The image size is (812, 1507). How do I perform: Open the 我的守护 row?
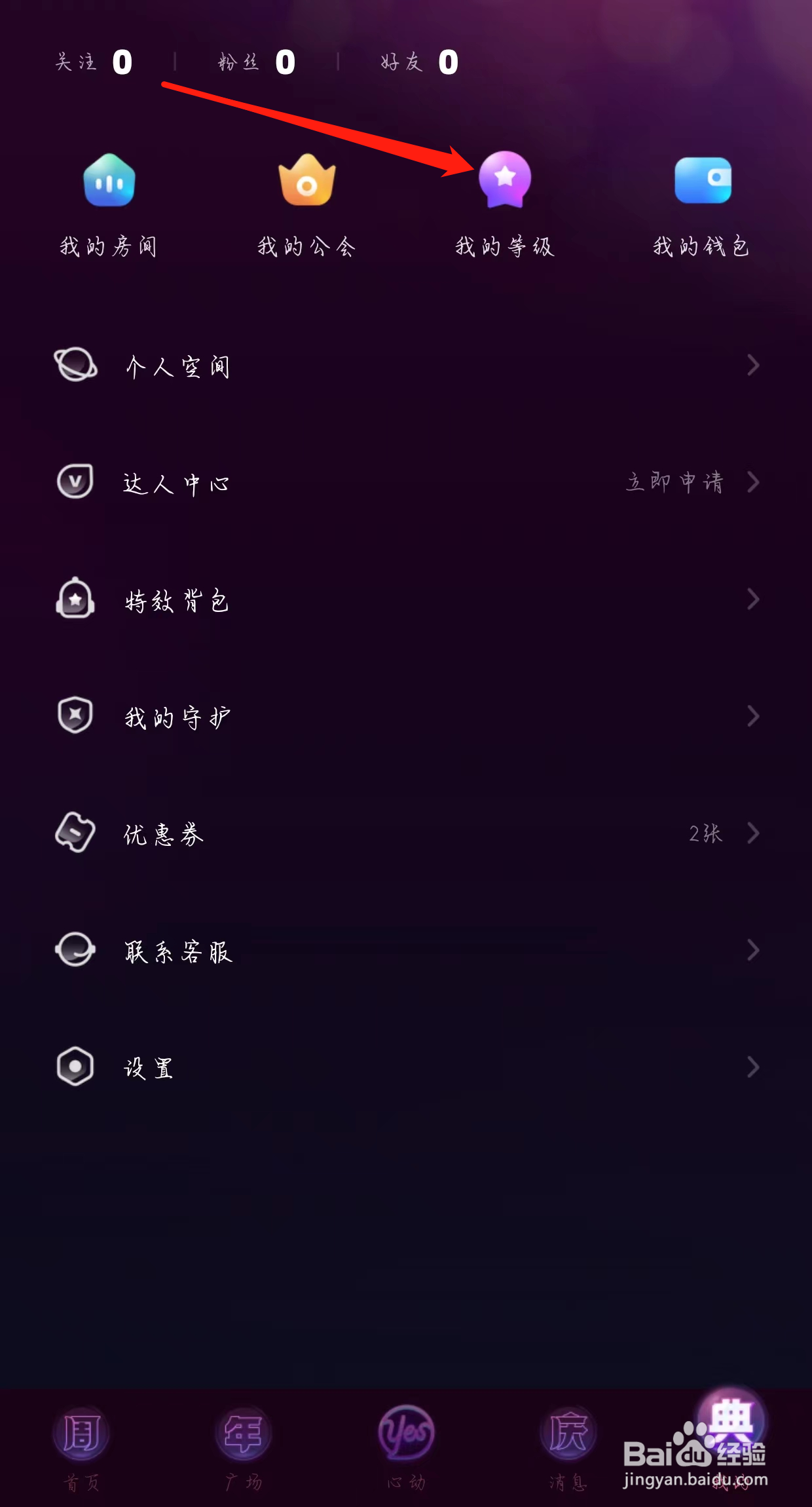click(406, 716)
